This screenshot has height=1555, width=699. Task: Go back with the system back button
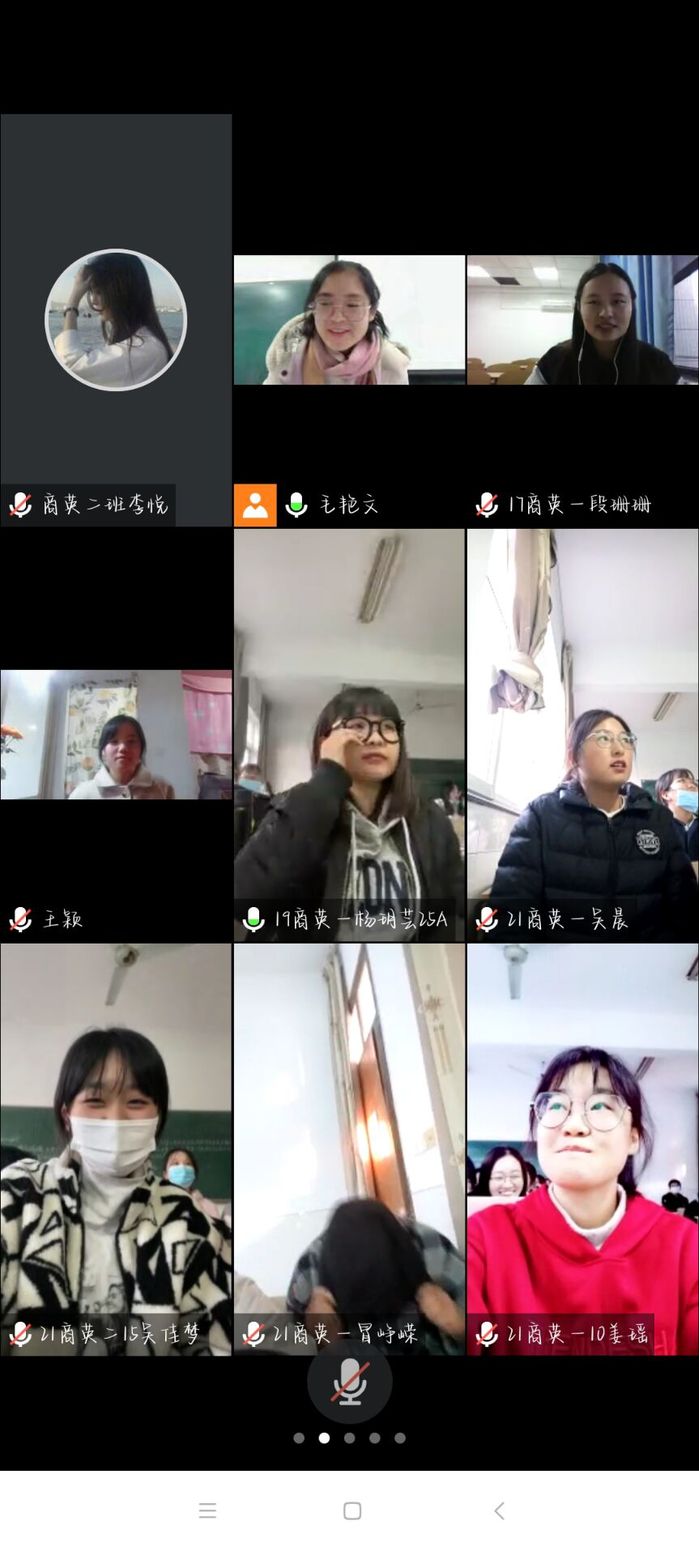click(498, 1510)
